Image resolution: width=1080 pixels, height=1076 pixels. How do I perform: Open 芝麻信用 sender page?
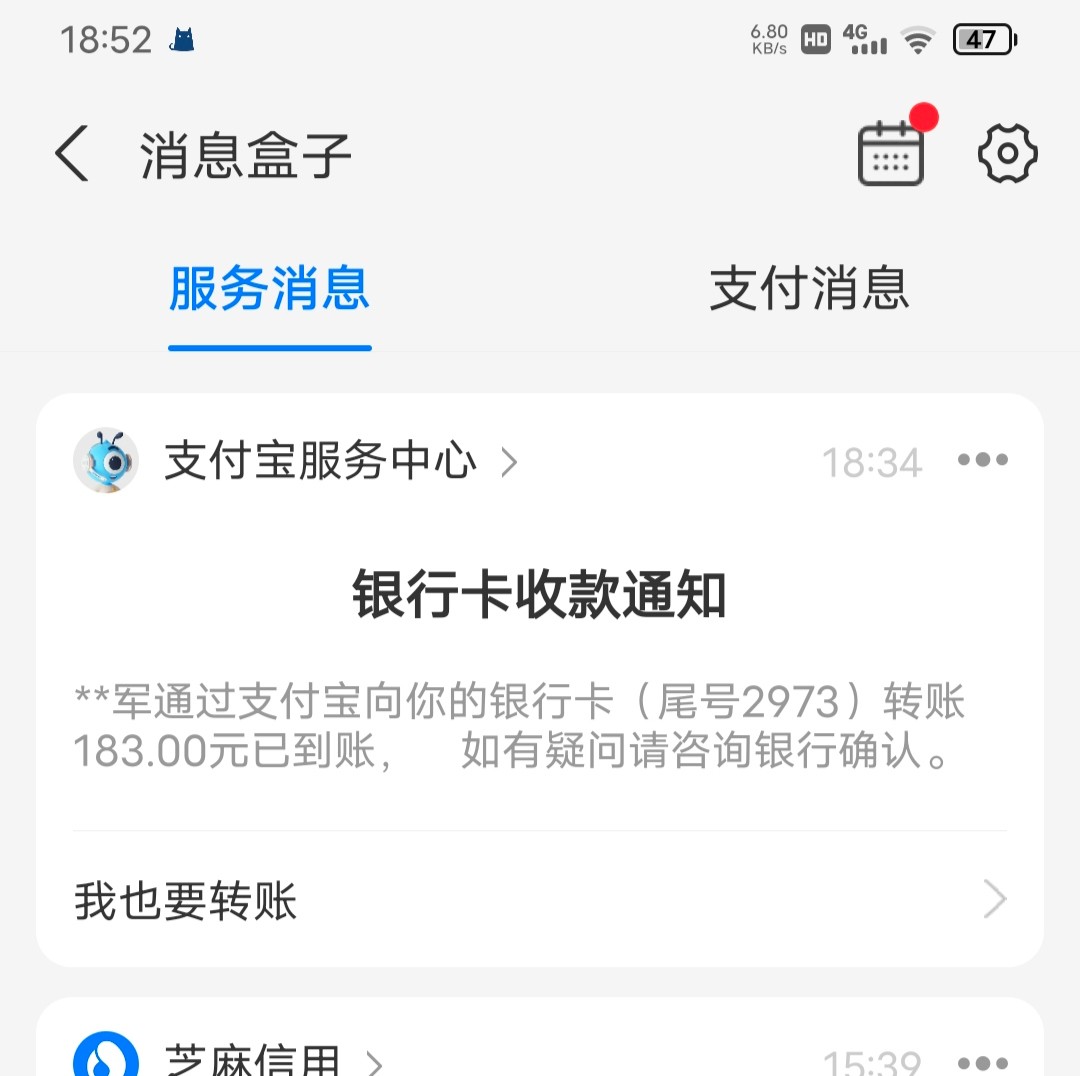[253, 1058]
